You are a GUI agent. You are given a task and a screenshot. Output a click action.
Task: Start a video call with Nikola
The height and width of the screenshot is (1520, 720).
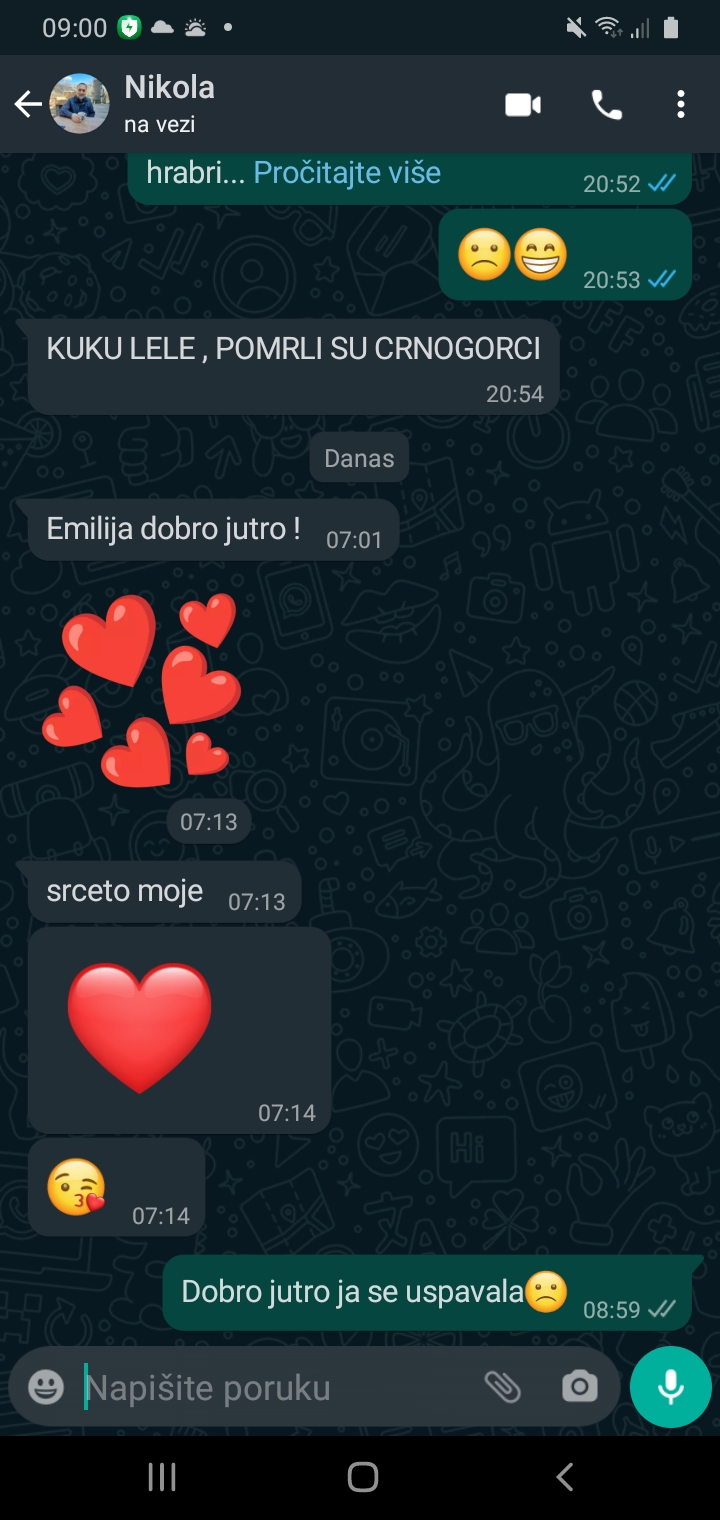(x=523, y=104)
